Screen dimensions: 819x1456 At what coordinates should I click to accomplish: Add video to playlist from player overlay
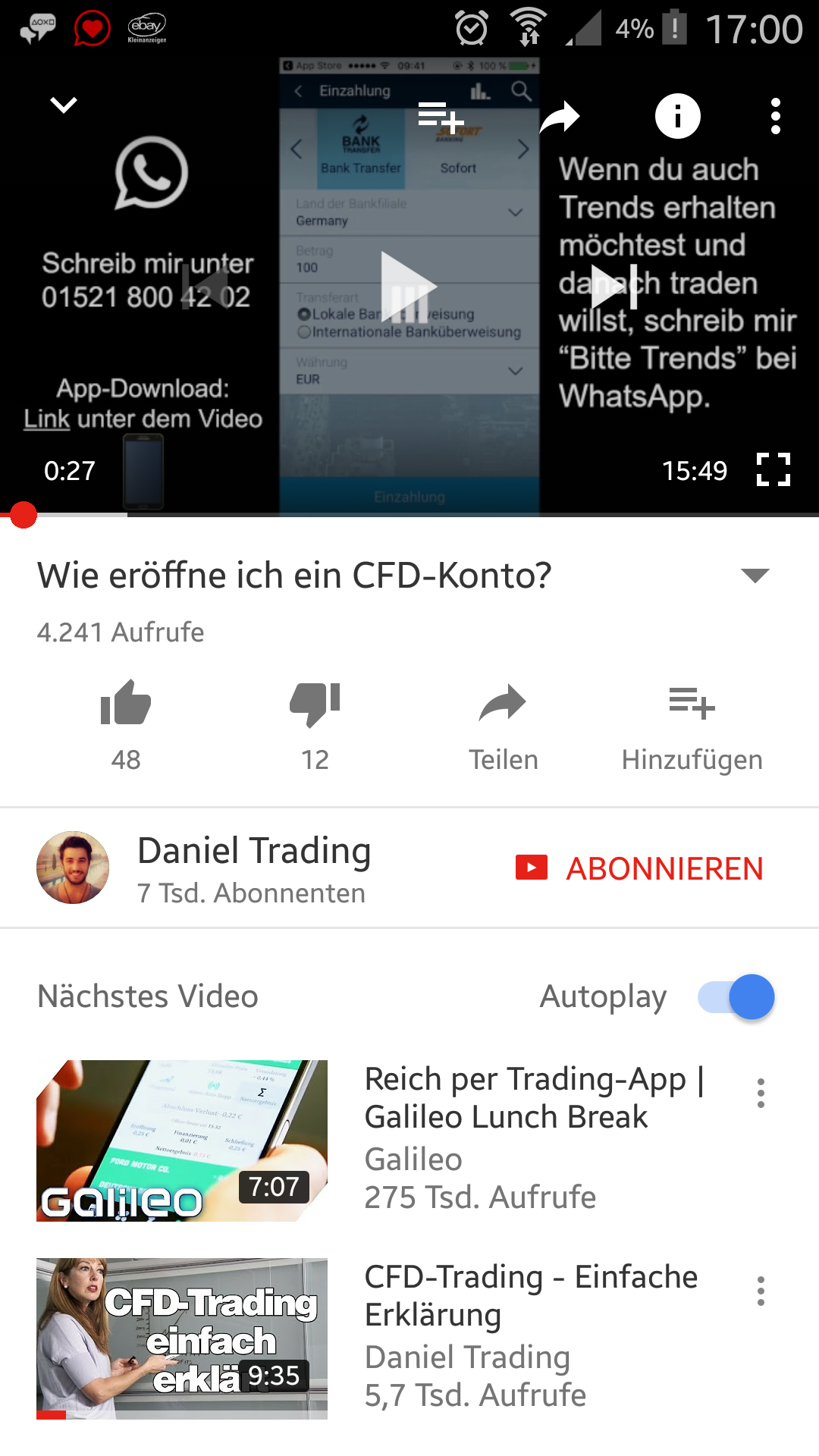441,117
